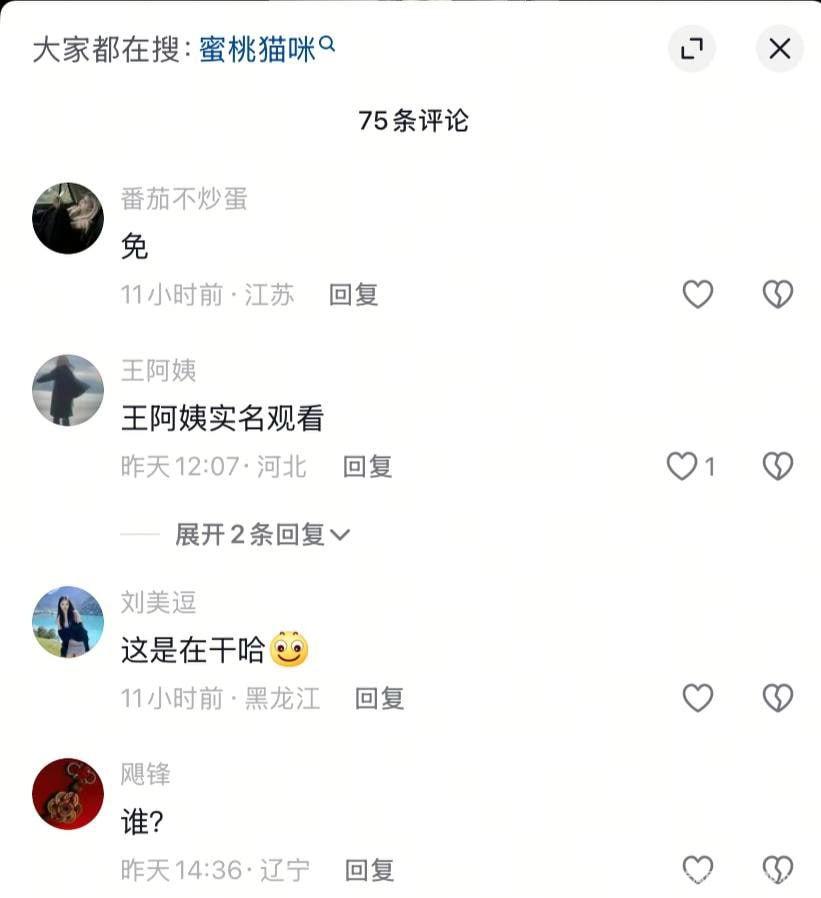Expand comments panel to full screen

[692, 49]
